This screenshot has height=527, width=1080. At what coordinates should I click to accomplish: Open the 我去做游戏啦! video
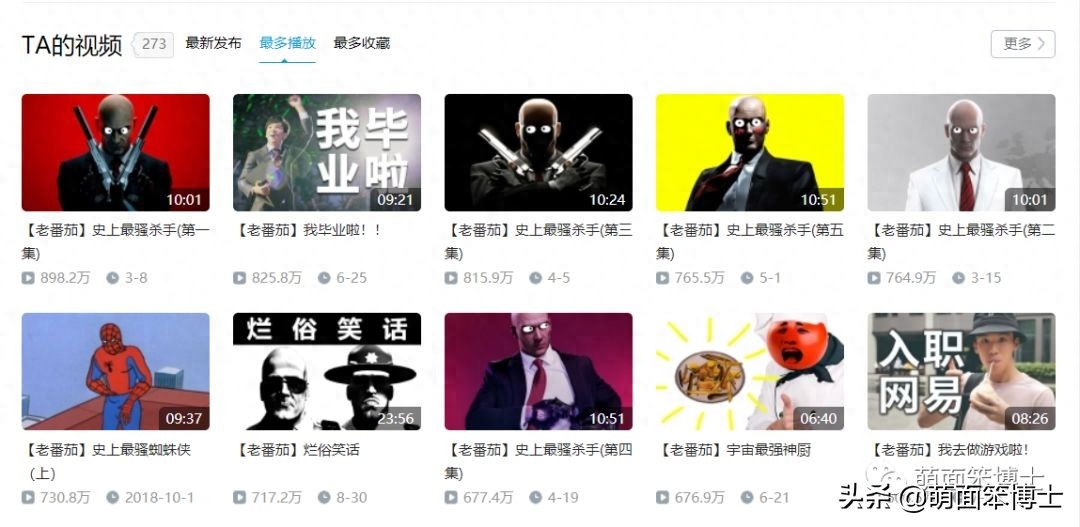960,371
